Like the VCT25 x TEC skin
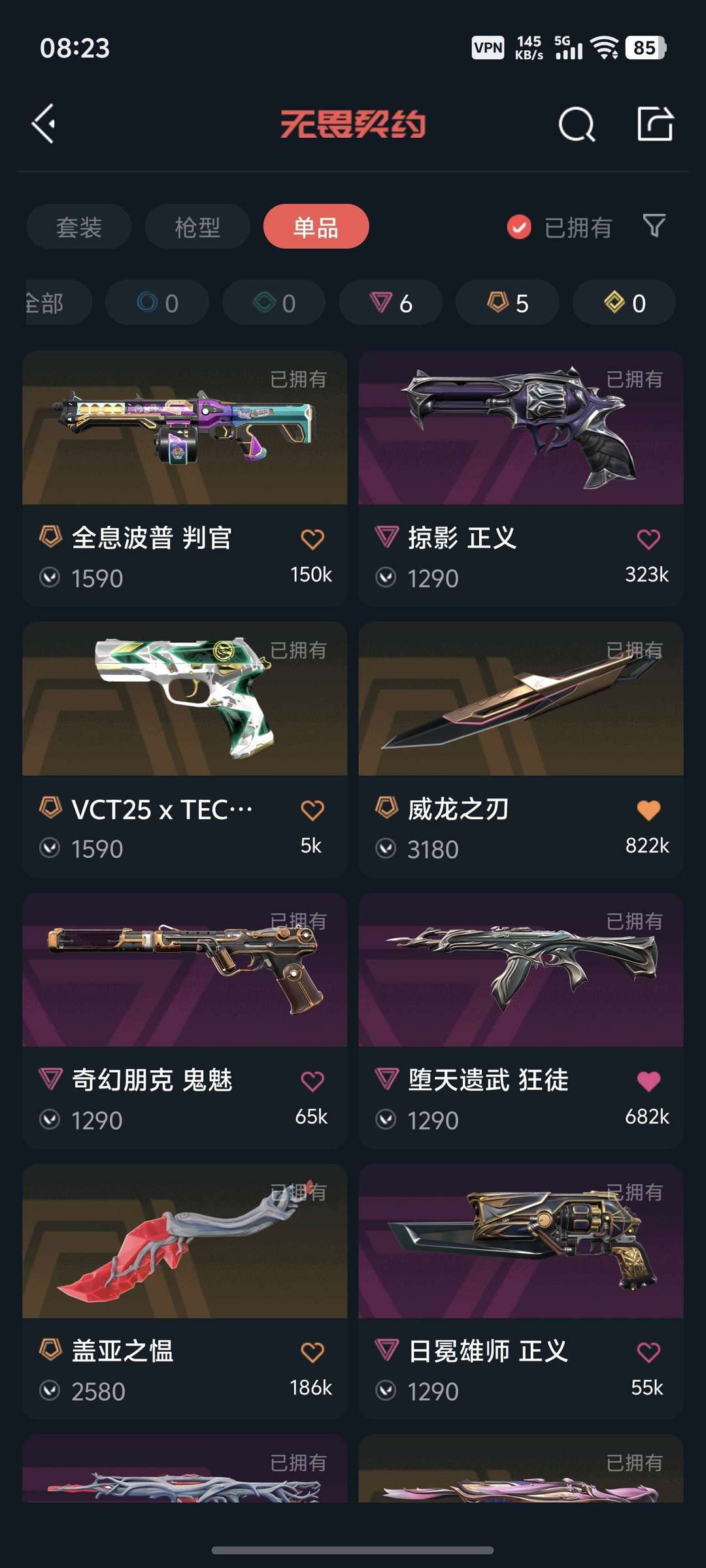The width and height of the screenshot is (706, 1568). point(312,810)
